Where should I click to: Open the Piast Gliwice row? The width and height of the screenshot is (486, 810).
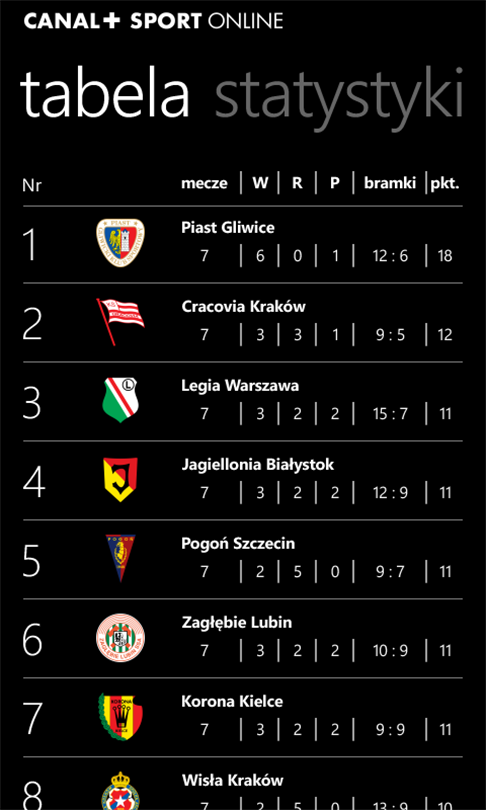(243, 244)
